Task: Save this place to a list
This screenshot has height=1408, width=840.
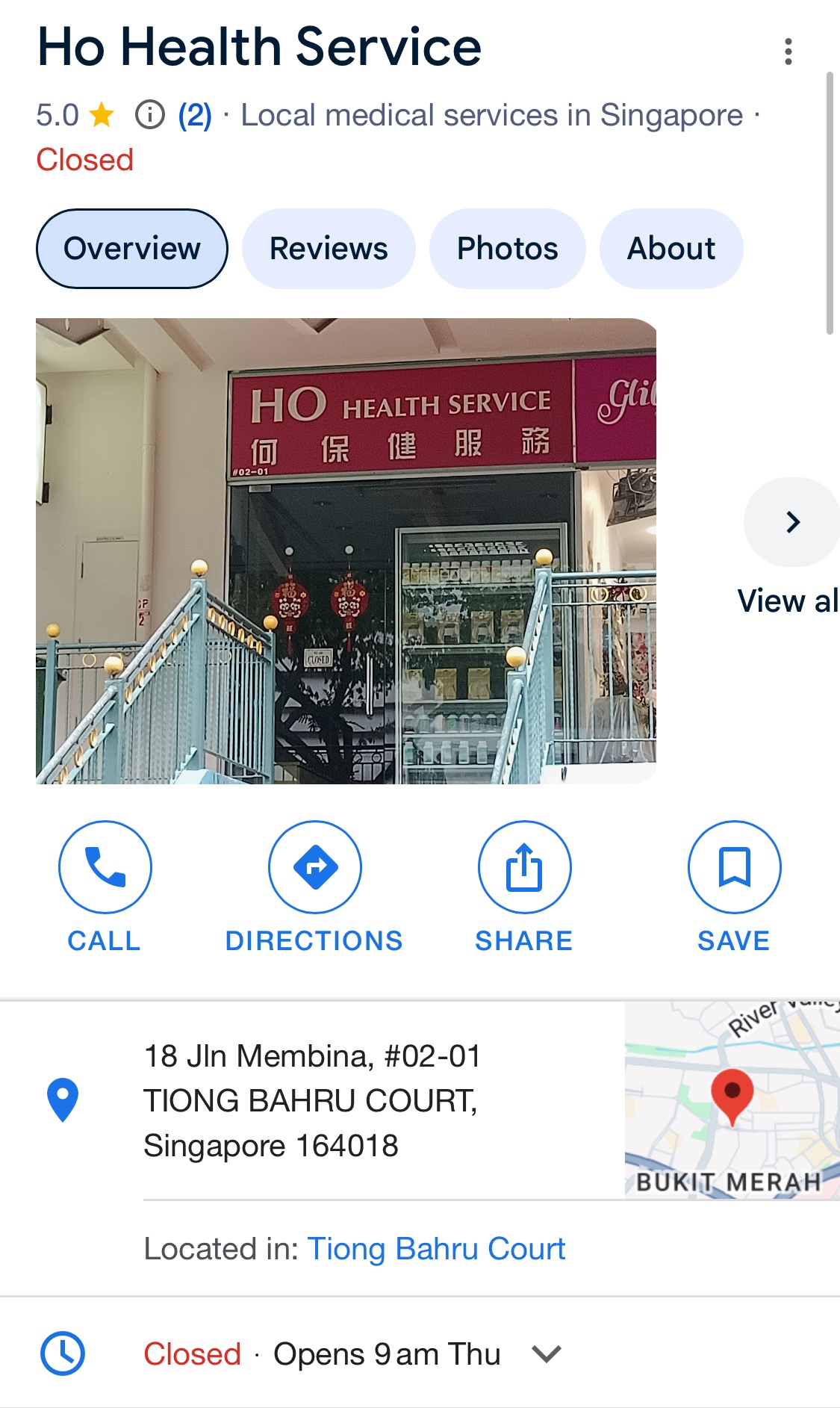Action: 734,887
